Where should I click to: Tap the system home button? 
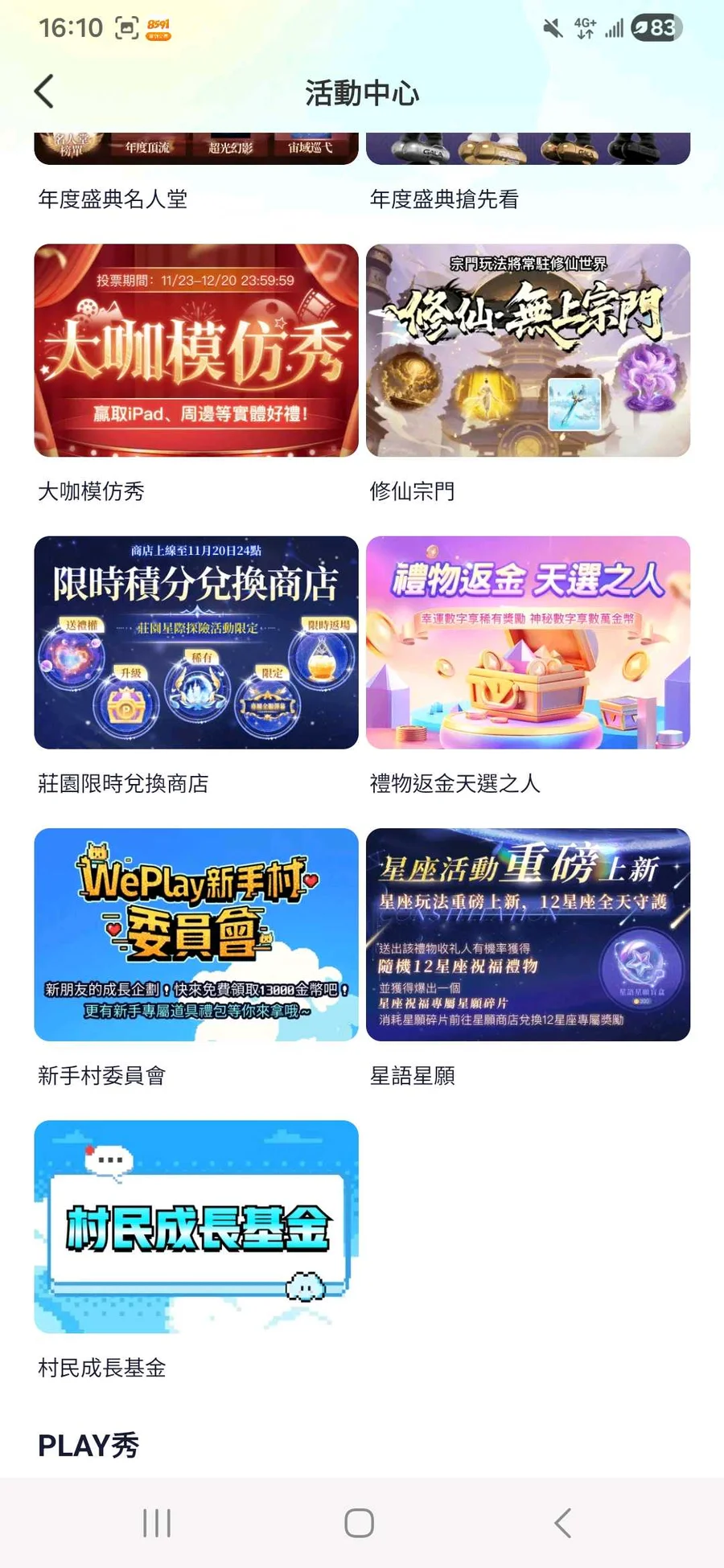[359, 1522]
